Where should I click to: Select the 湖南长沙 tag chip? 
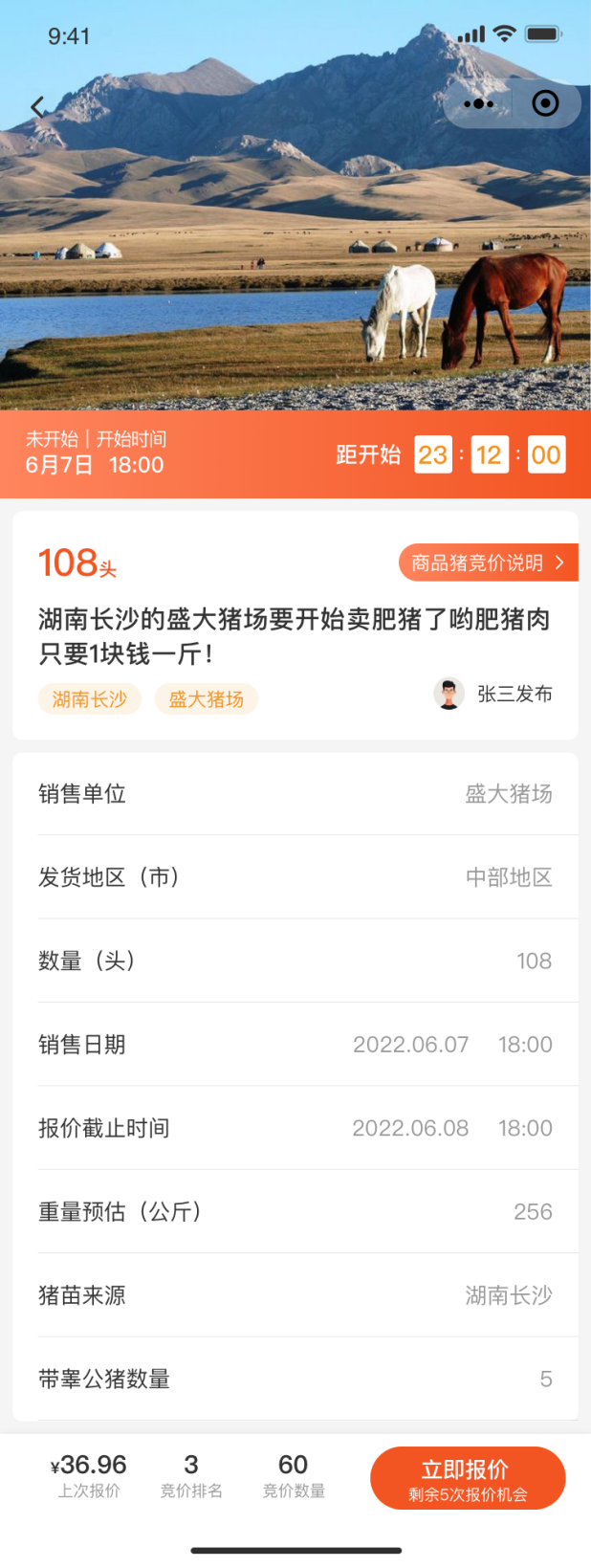coord(90,699)
